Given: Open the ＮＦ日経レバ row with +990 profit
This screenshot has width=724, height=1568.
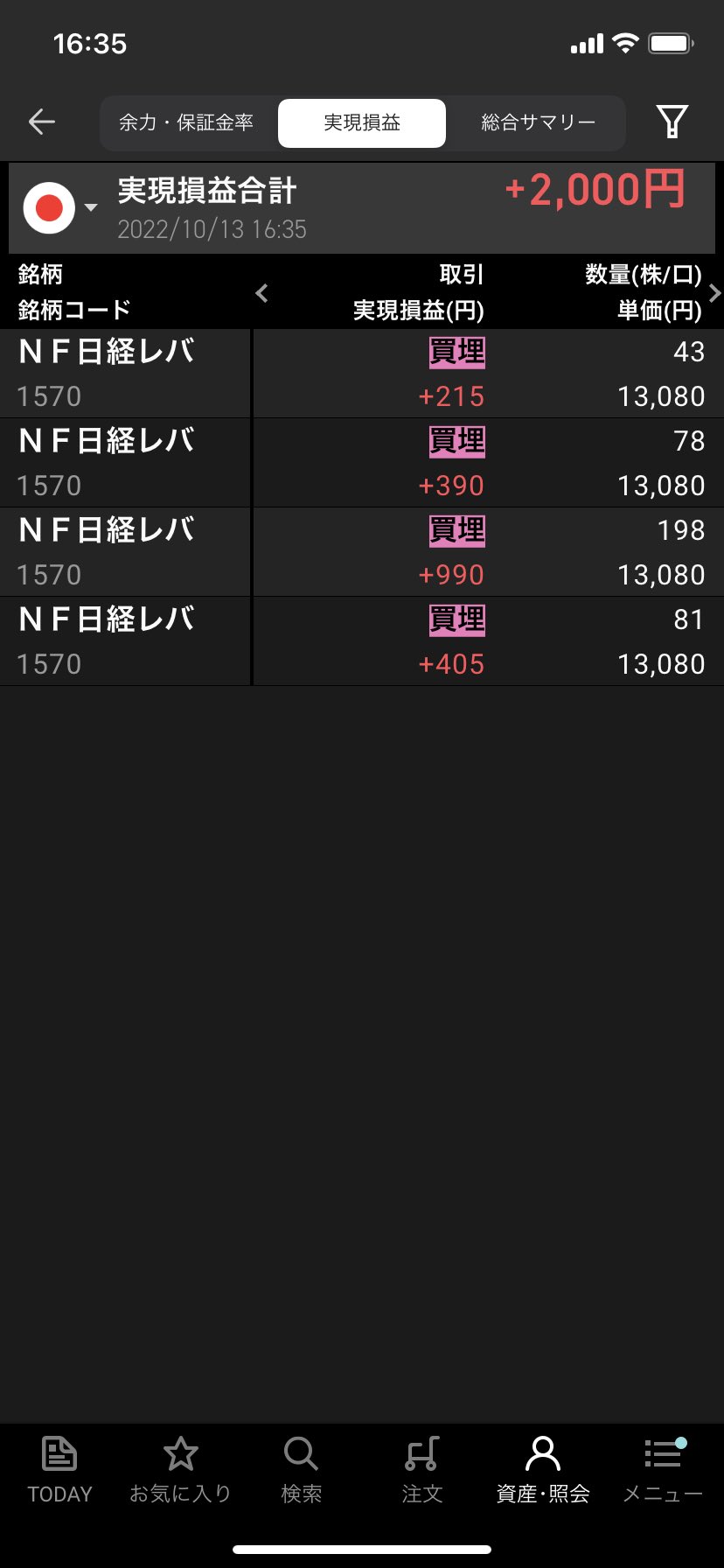Looking at the screenshot, I should point(362,552).
